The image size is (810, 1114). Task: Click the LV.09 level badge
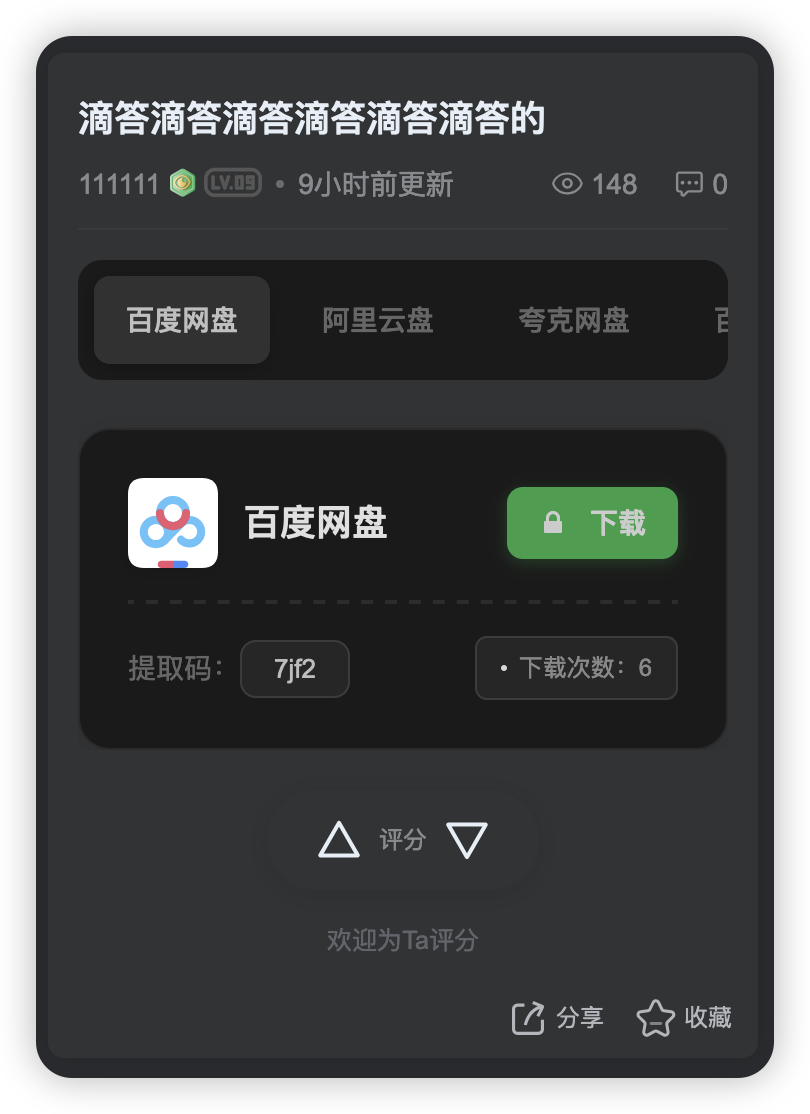coord(232,183)
